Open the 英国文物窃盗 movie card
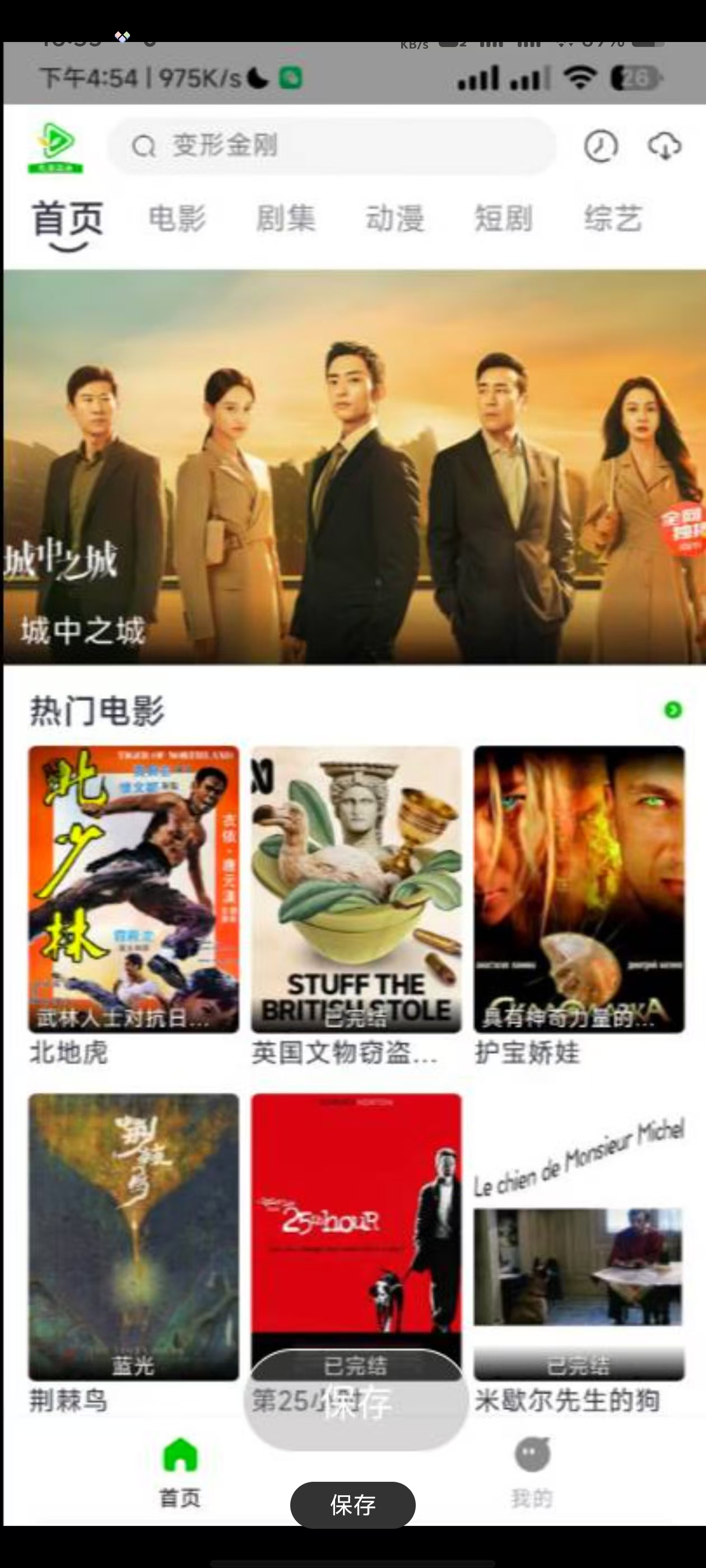This screenshot has width=706, height=1568. coord(356,889)
